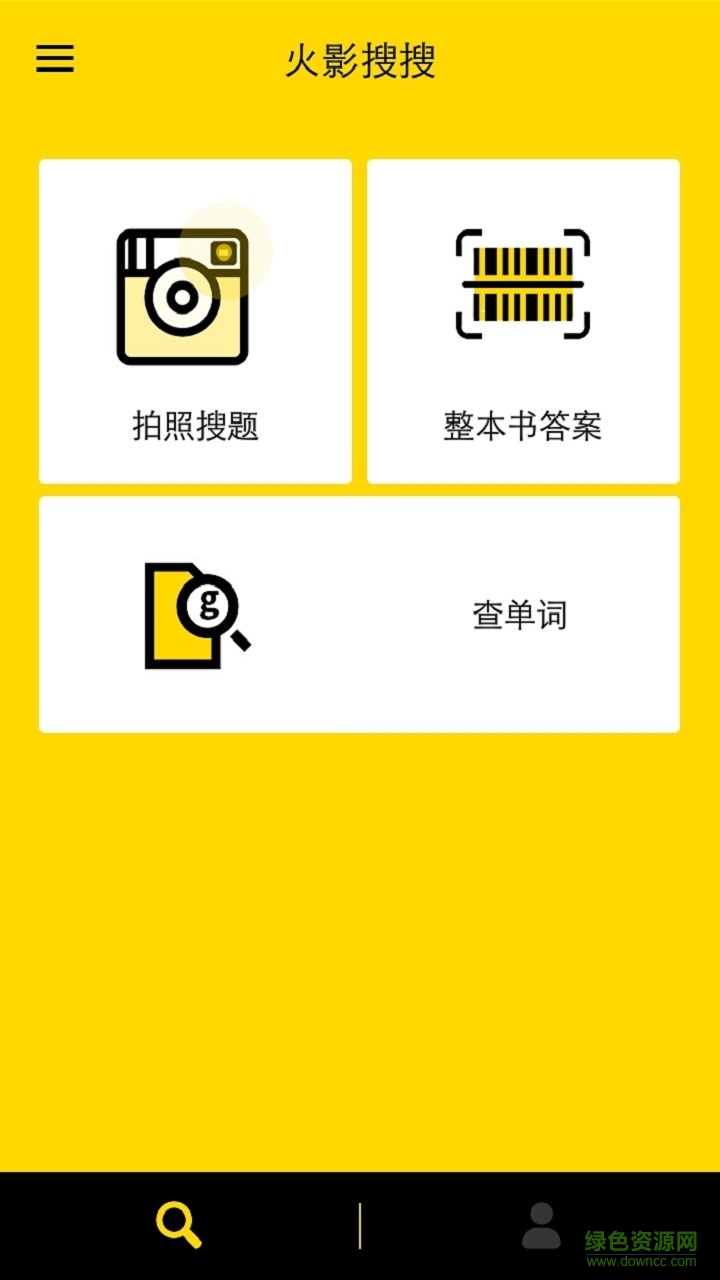The width and height of the screenshot is (720, 1280).
Task: Click the 查单词 label text
Action: pos(520,615)
